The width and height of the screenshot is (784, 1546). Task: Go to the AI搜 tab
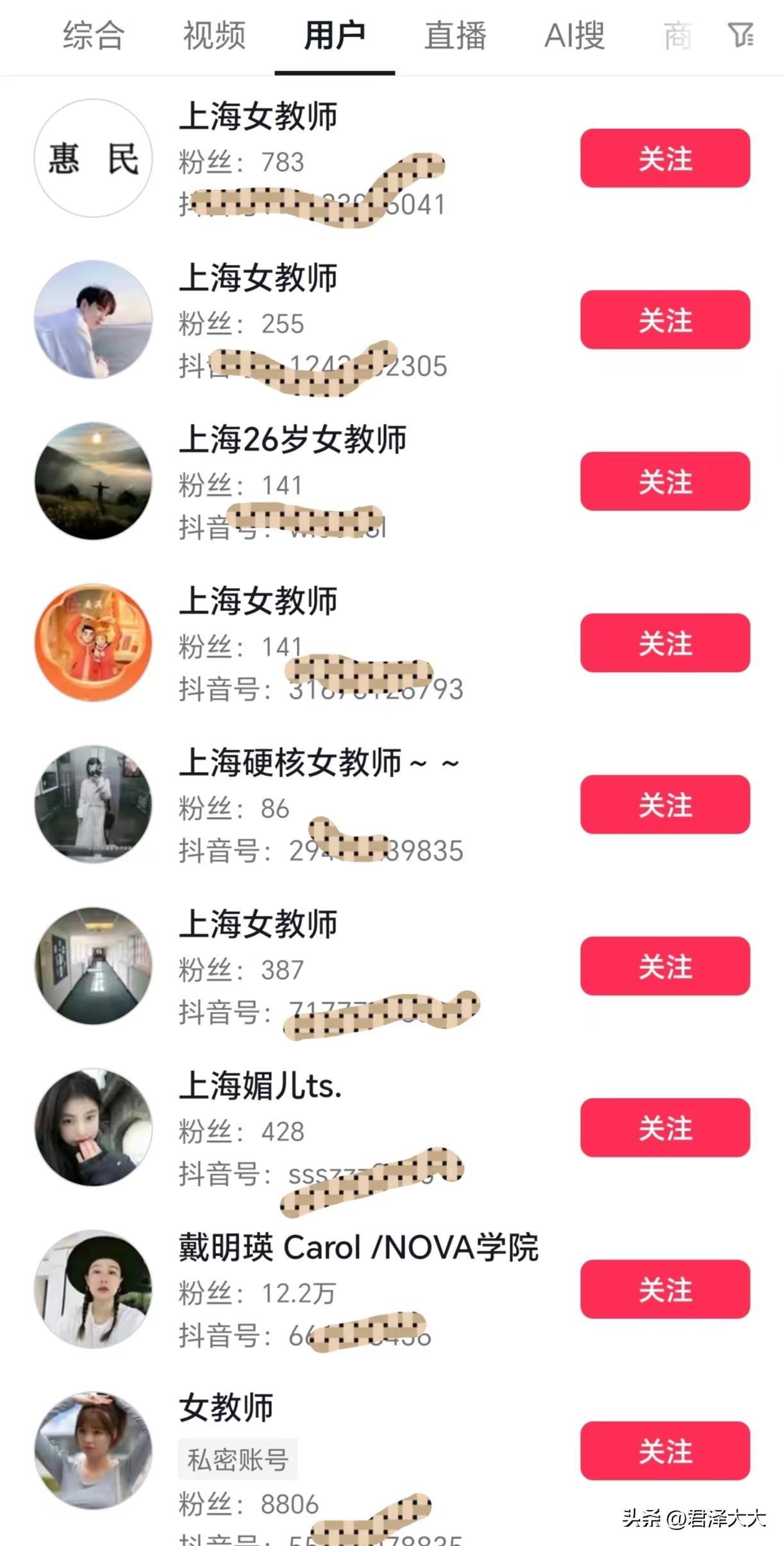tap(574, 35)
